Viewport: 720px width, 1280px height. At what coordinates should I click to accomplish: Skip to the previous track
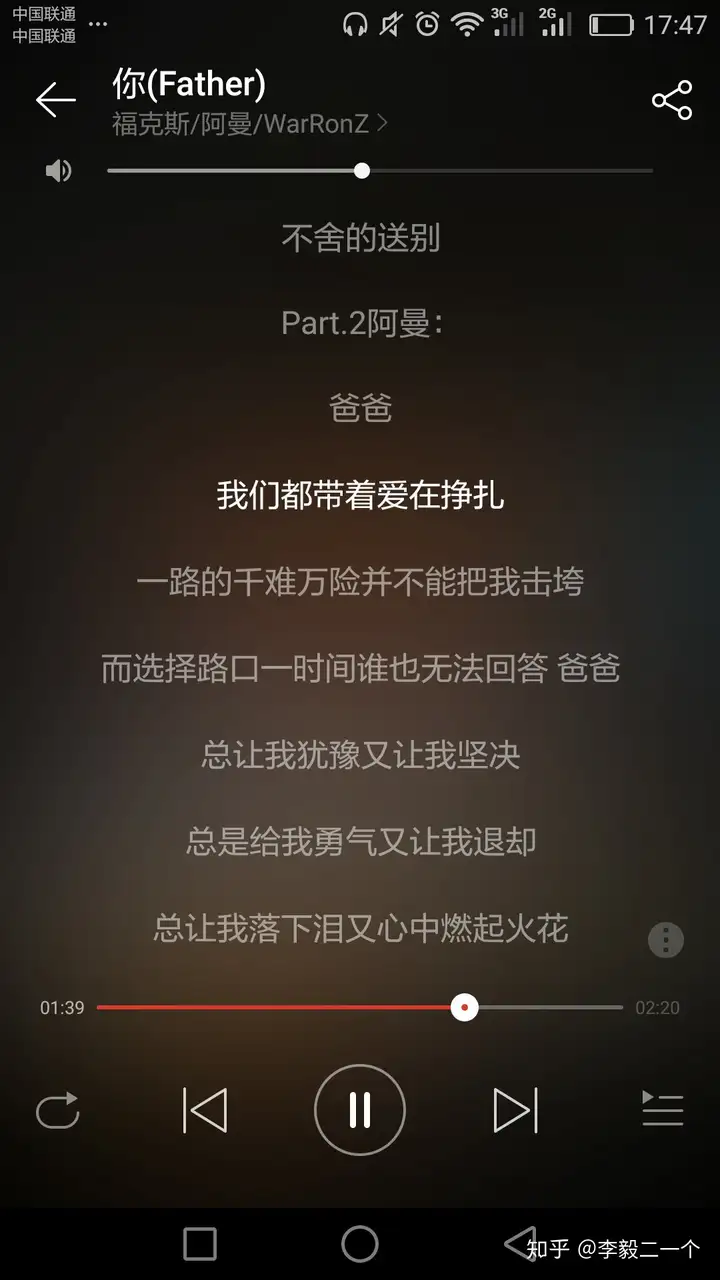coord(205,1110)
